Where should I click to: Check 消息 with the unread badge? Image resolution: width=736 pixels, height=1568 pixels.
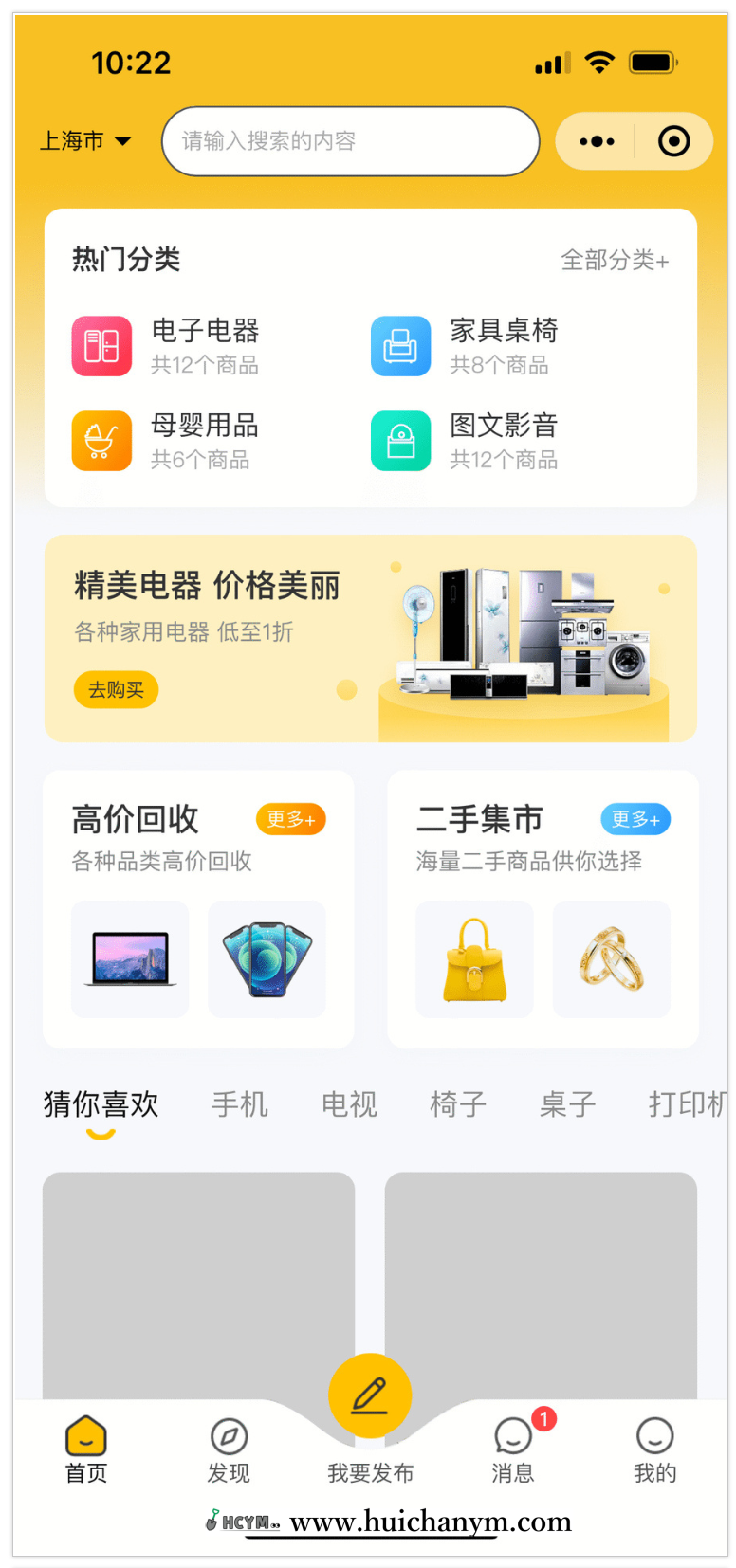coord(513,1436)
